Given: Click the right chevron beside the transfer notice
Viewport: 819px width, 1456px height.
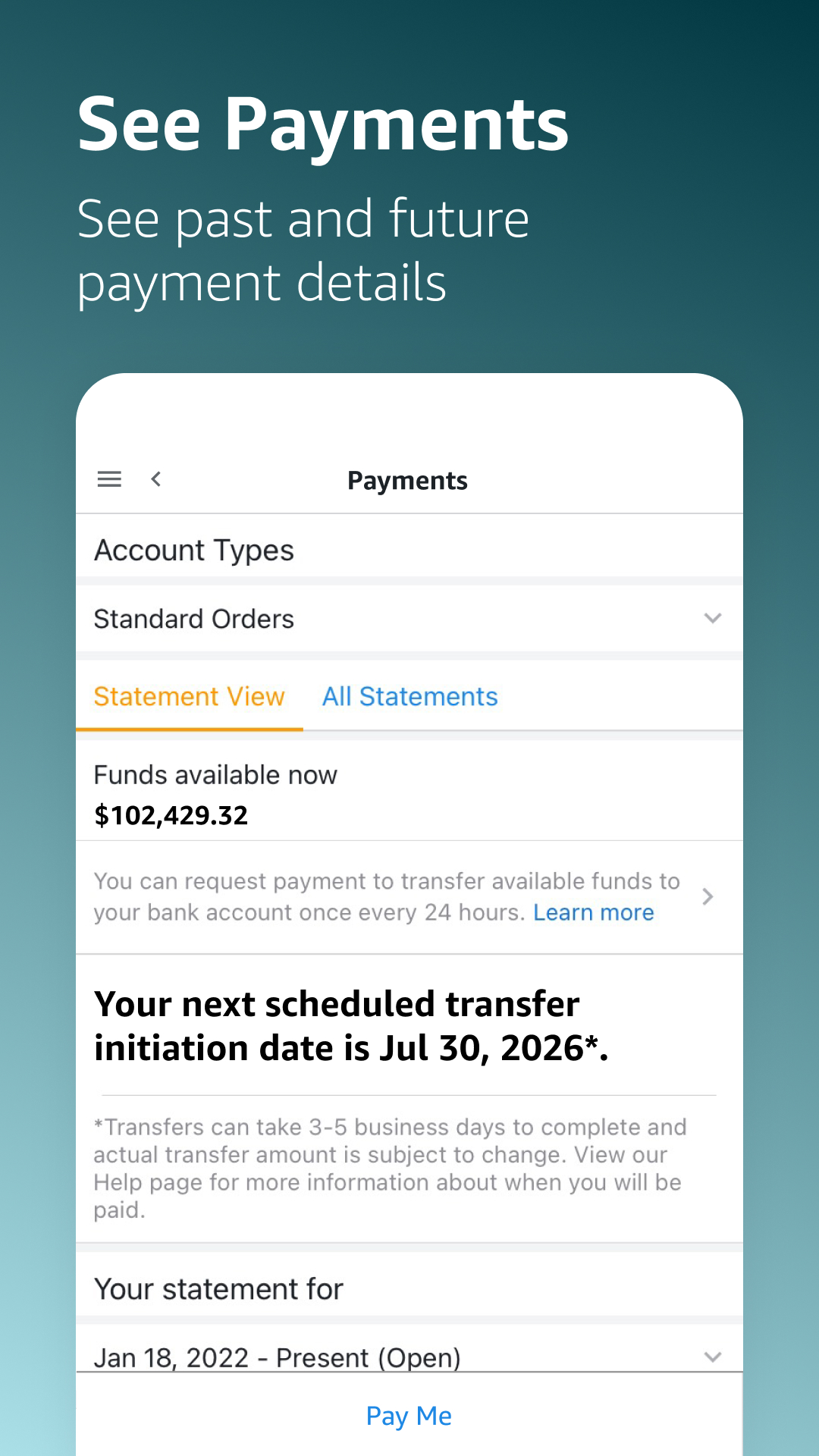Looking at the screenshot, I should coord(708,896).
